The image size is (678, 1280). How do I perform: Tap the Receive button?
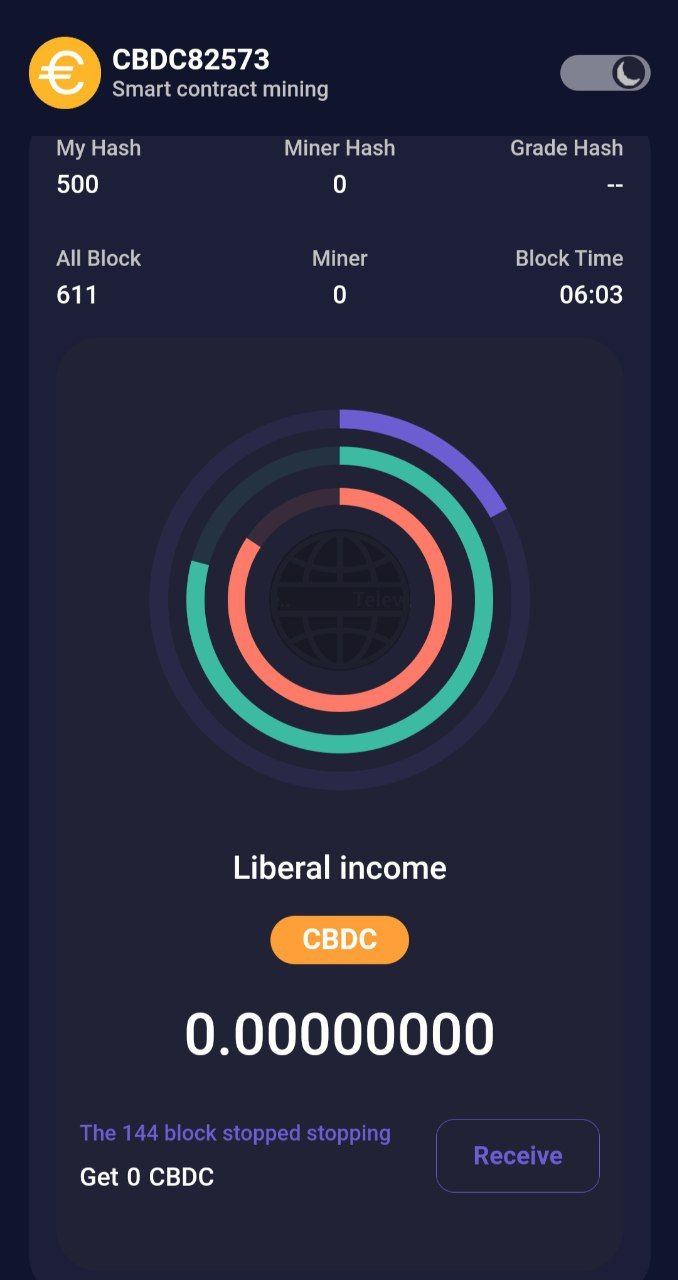[518, 1156]
